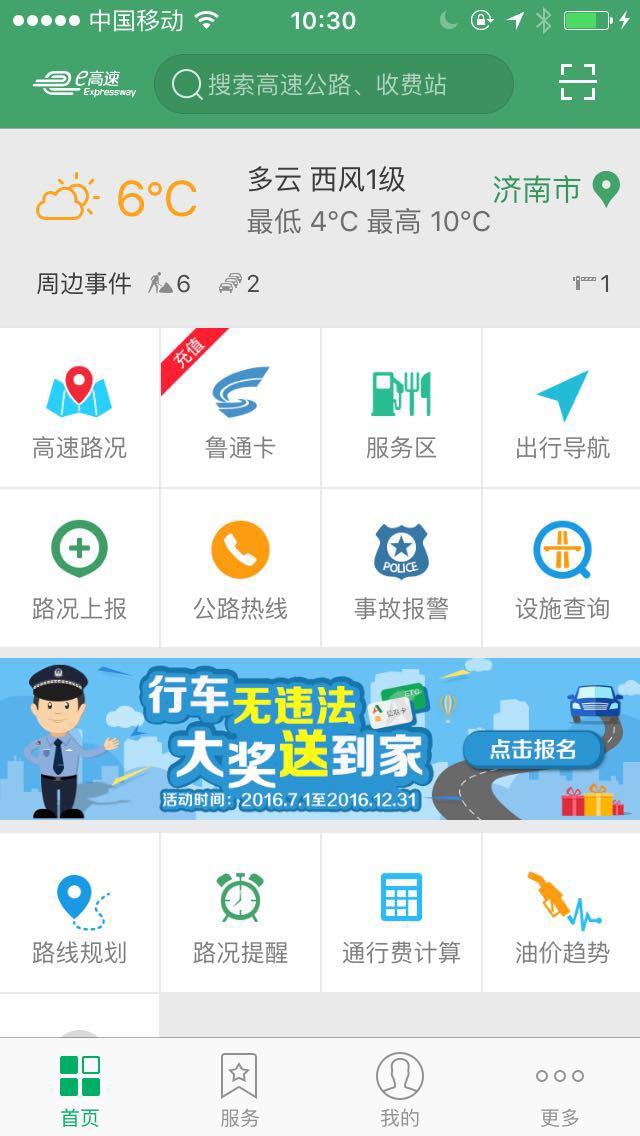Open 高速路况 road conditions
Image resolution: width=640 pixels, height=1136 pixels.
(x=80, y=407)
